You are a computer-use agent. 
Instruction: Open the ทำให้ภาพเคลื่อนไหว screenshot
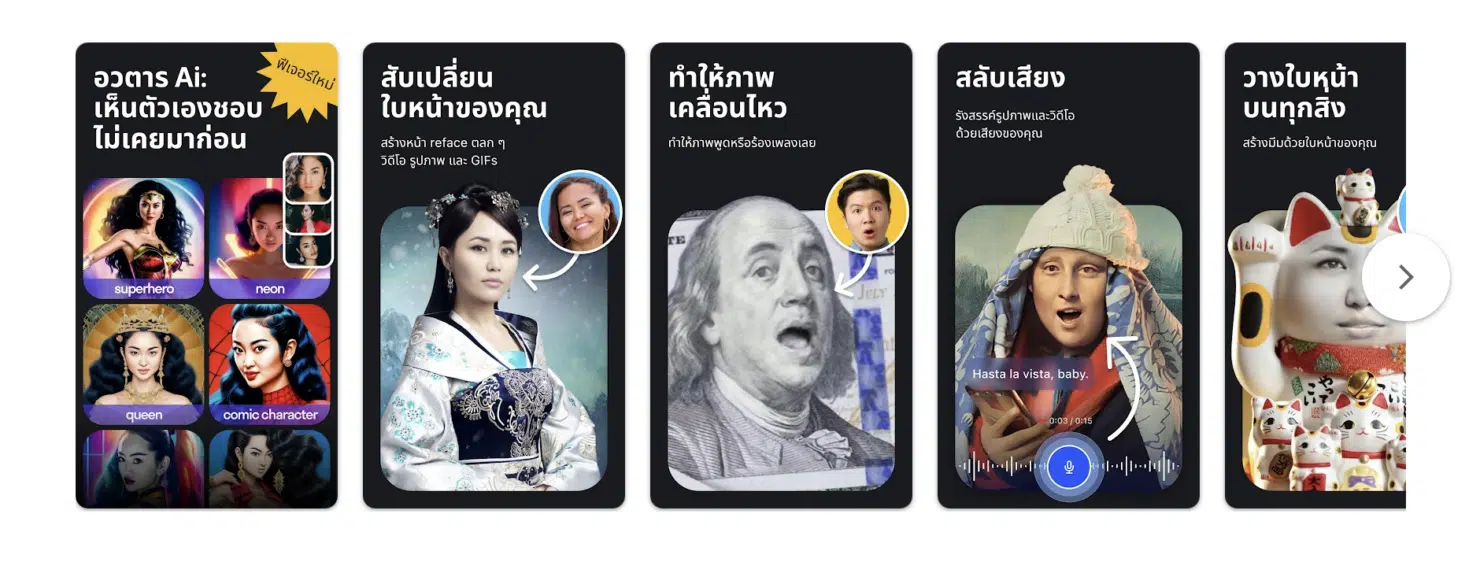(x=780, y=276)
